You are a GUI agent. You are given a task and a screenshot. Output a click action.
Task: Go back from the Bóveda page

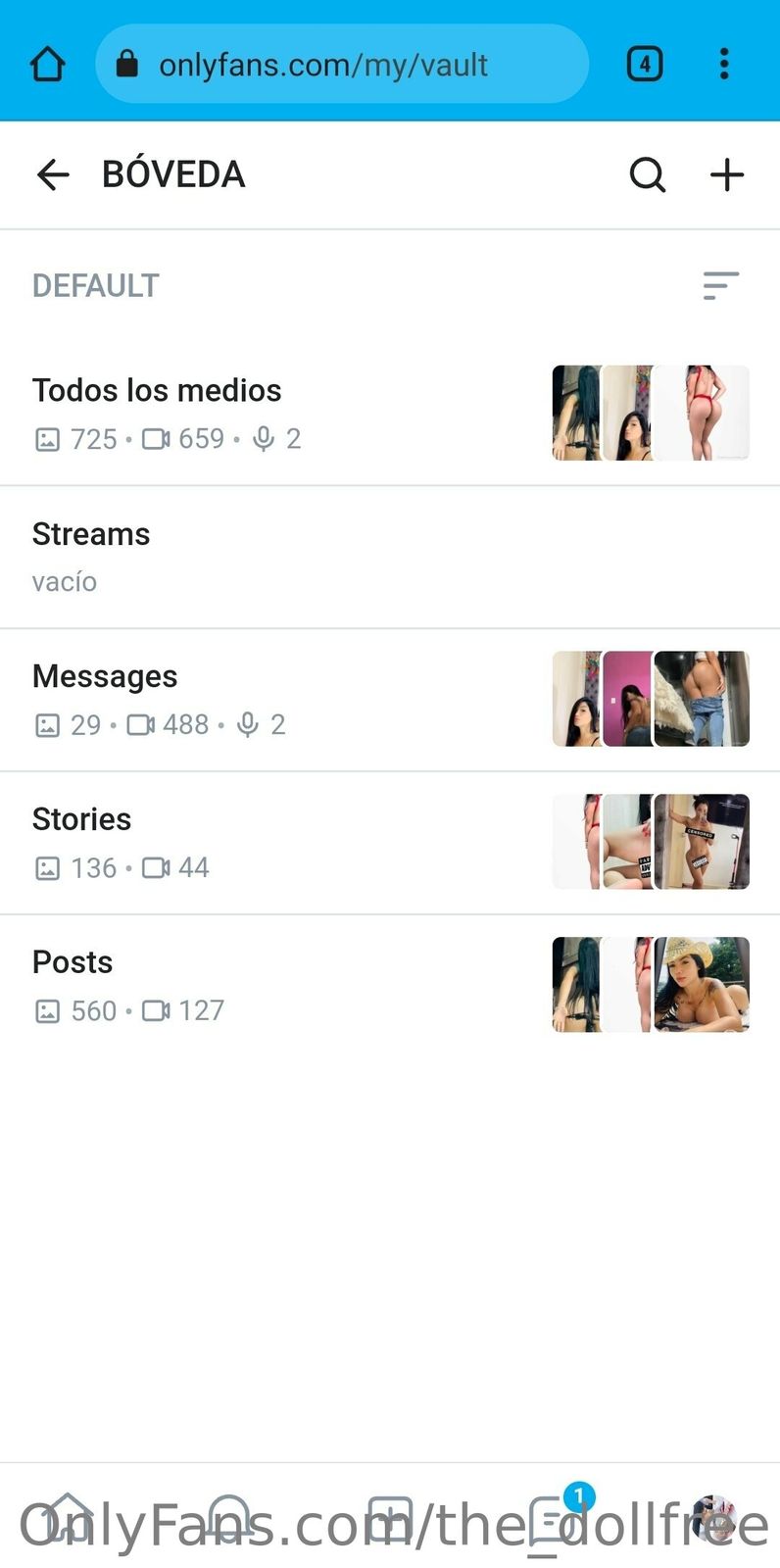53,175
